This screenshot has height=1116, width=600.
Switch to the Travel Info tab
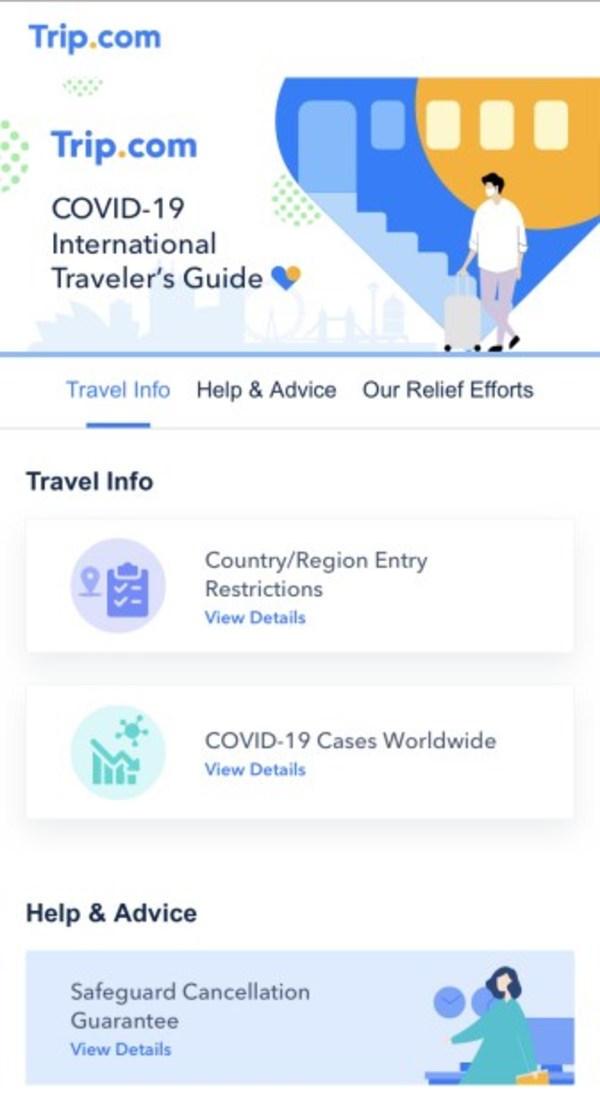click(x=118, y=390)
